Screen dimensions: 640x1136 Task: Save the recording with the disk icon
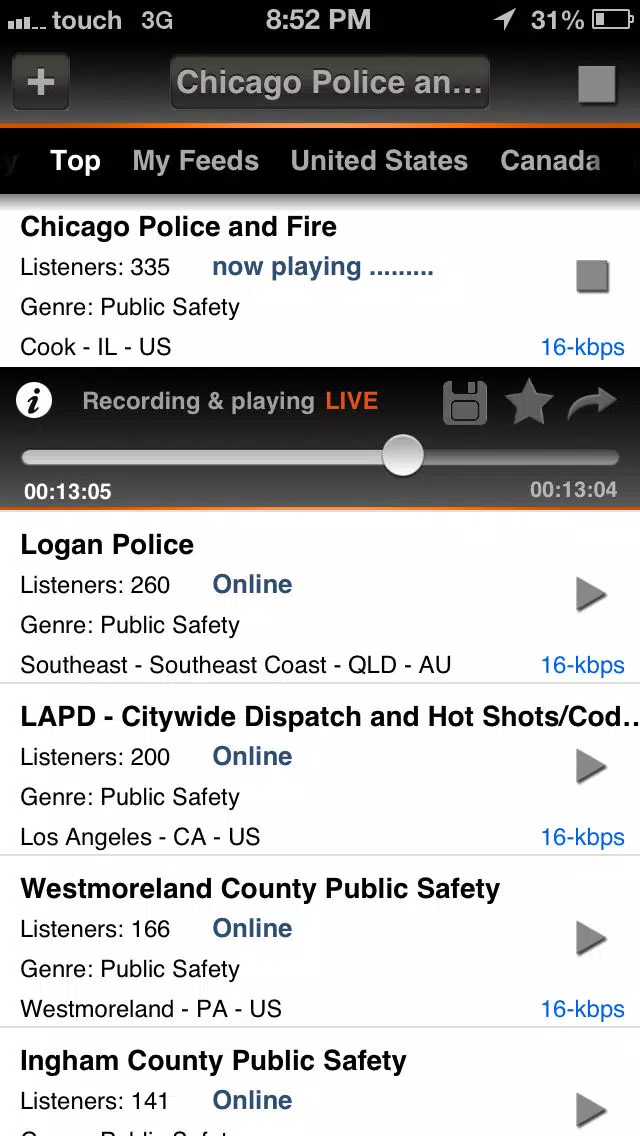[x=465, y=403]
